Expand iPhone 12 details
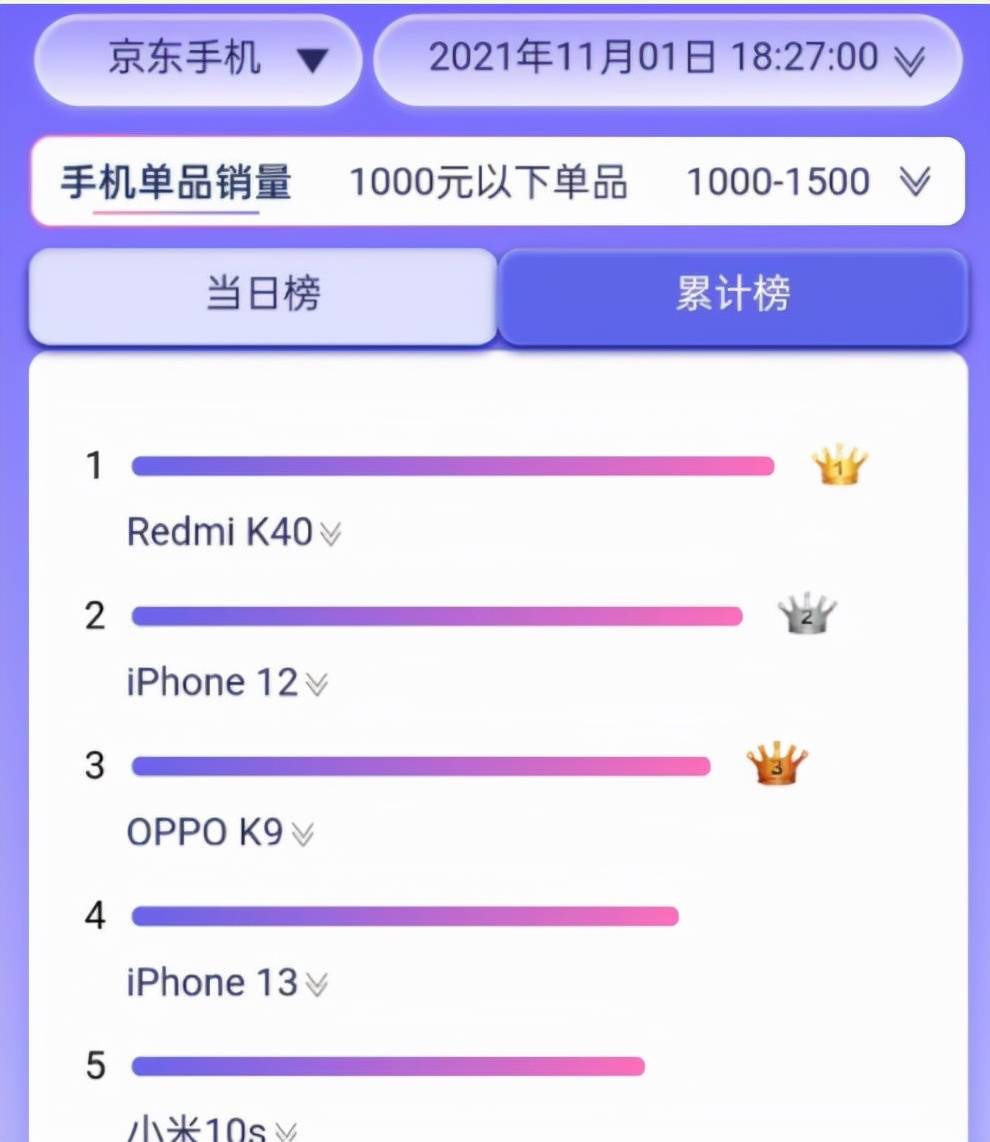The width and height of the screenshot is (990, 1142). click(x=317, y=685)
